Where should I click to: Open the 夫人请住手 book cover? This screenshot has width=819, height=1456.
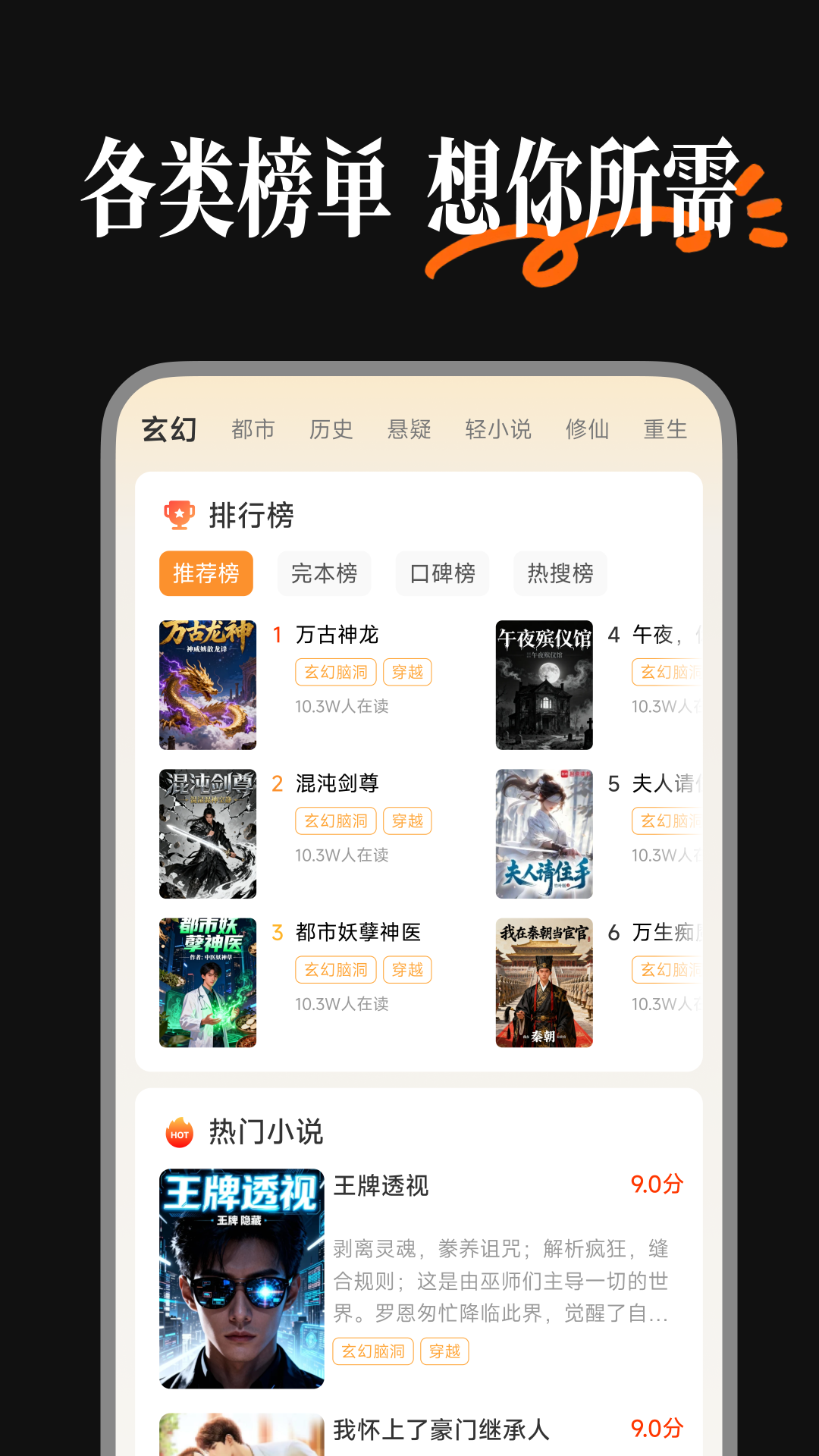tap(544, 833)
